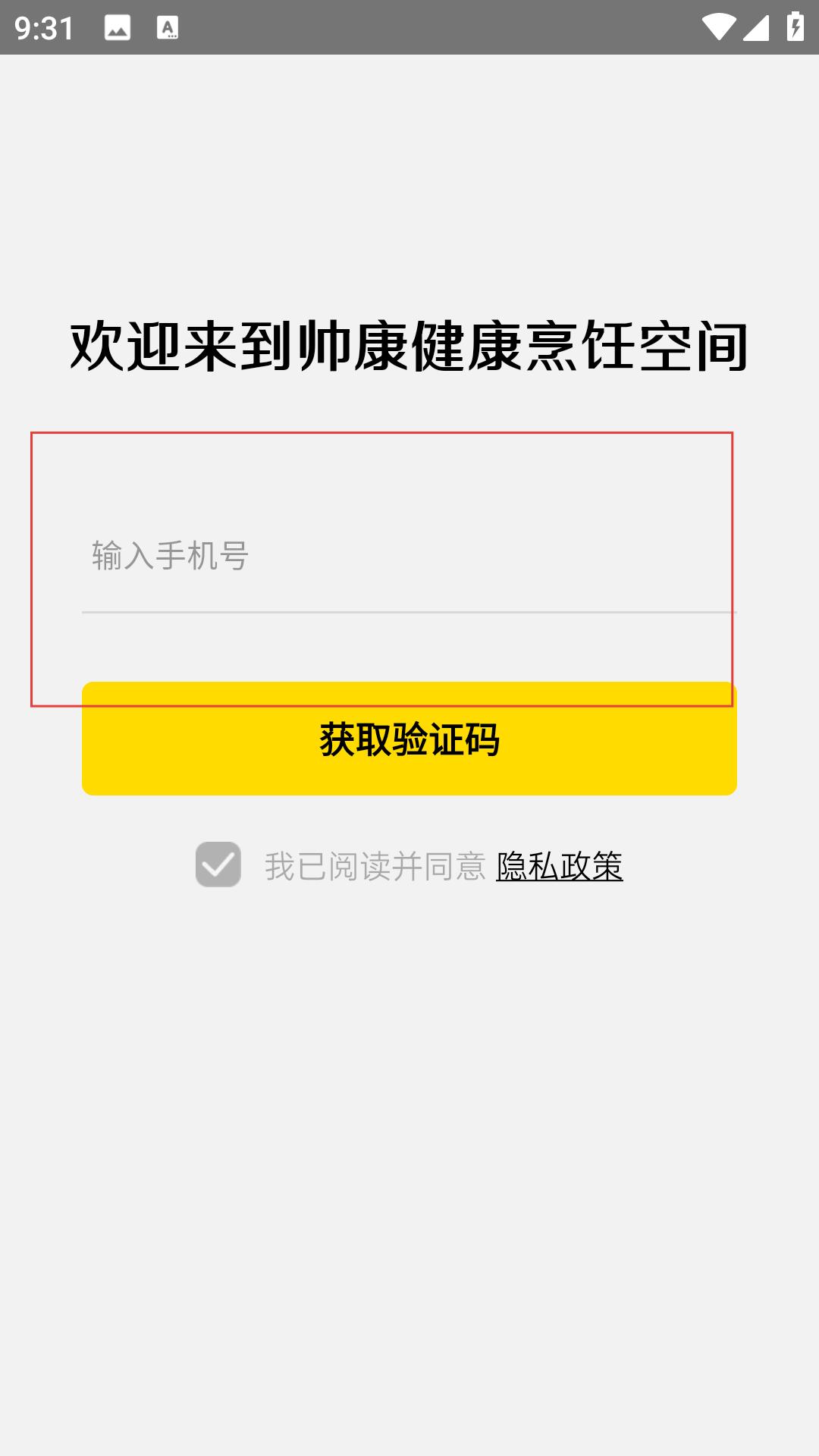Uncheck the 我已阅读并同意 checkbox
Viewport: 819px width, 1456px height.
point(218,864)
